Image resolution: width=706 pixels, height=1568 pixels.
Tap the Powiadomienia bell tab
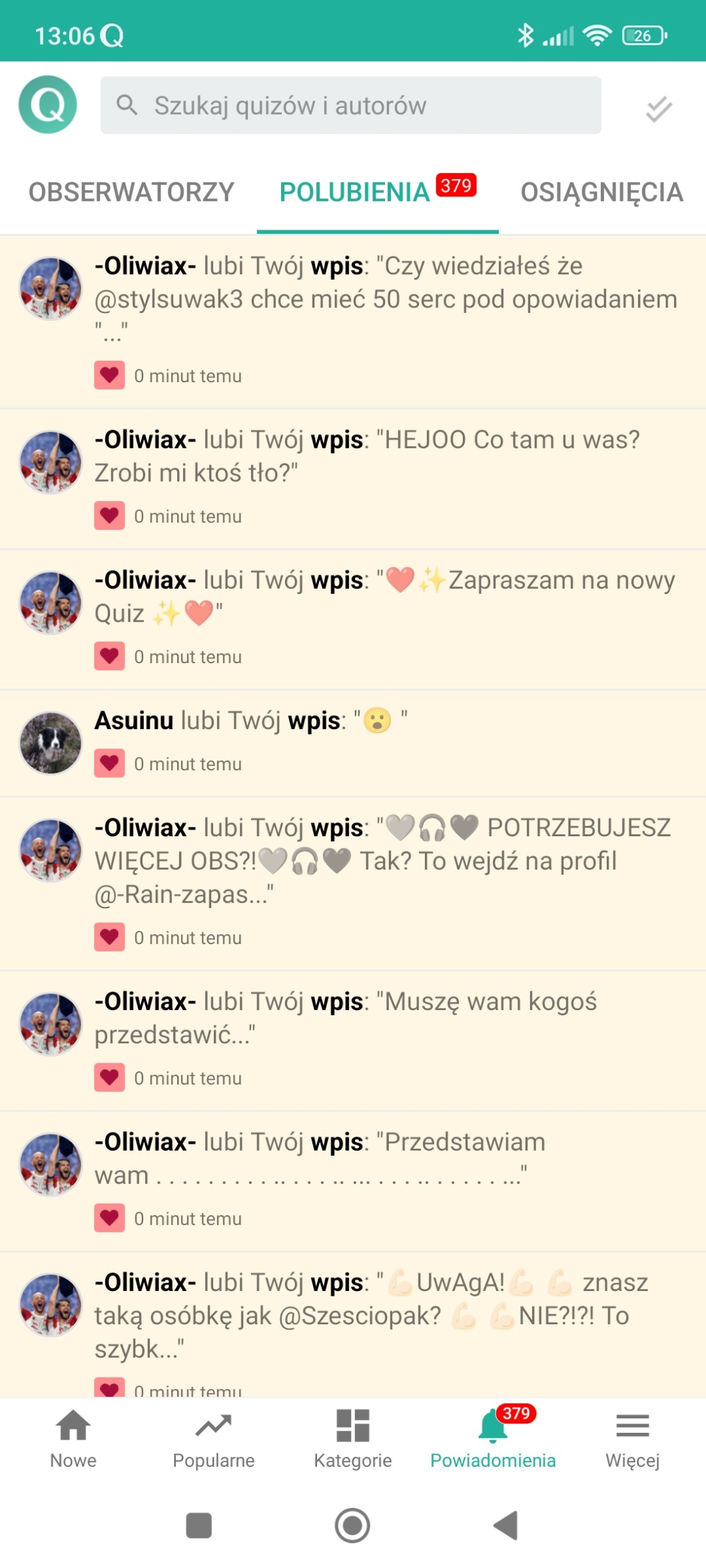[x=492, y=1438]
